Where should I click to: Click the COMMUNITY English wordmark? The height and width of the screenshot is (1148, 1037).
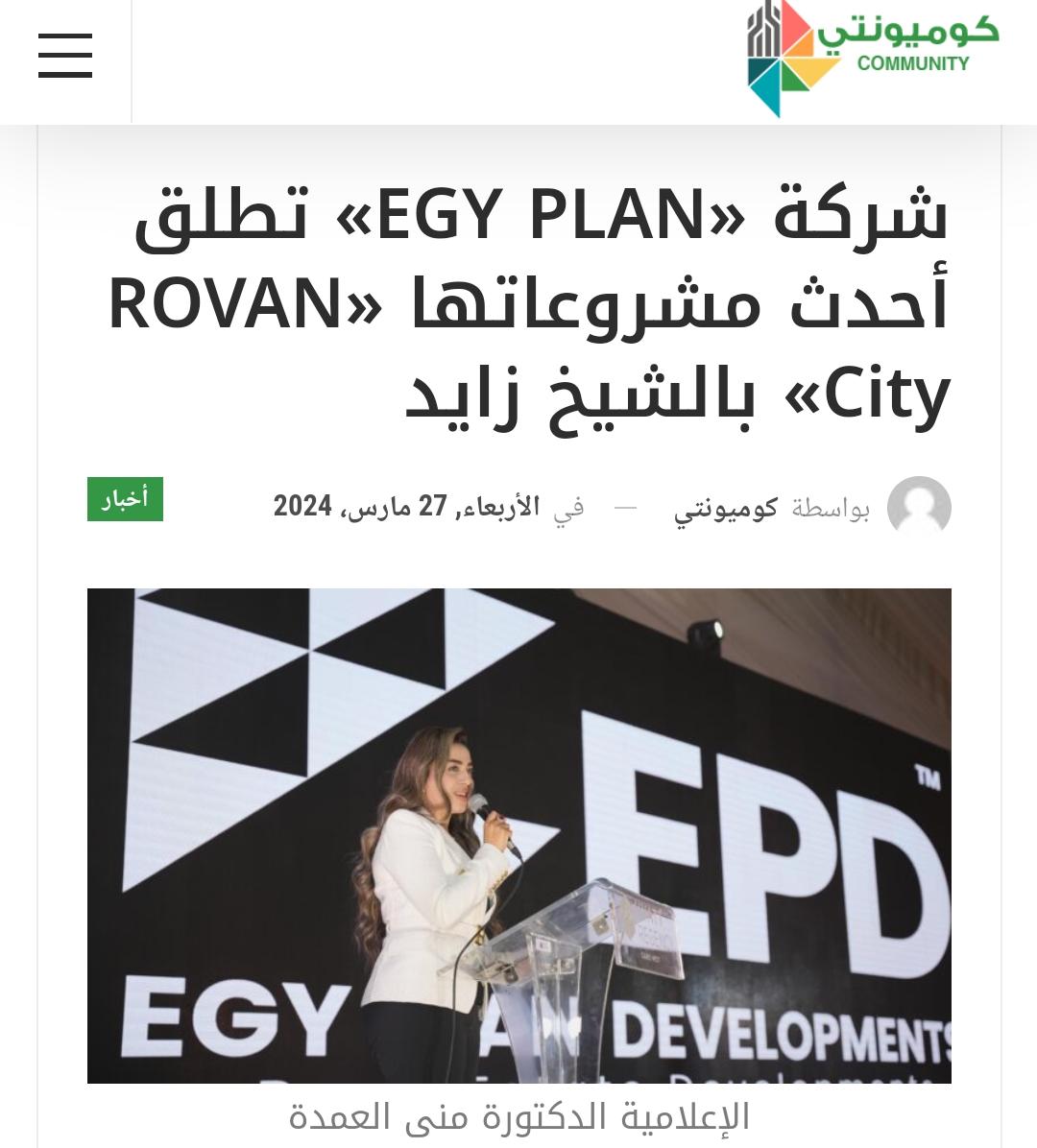(x=912, y=61)
